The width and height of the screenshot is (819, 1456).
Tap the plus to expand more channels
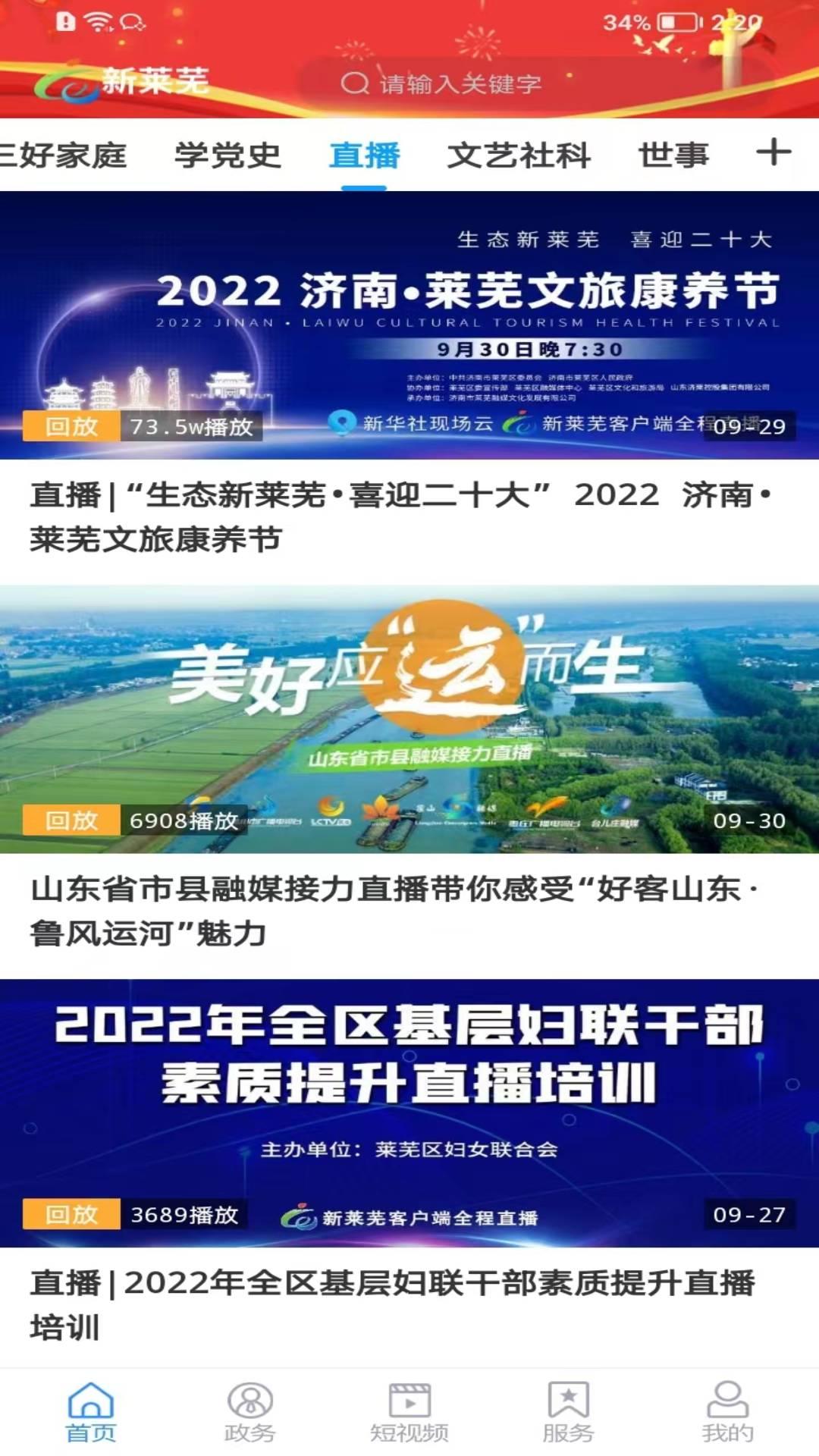(775, 154)
